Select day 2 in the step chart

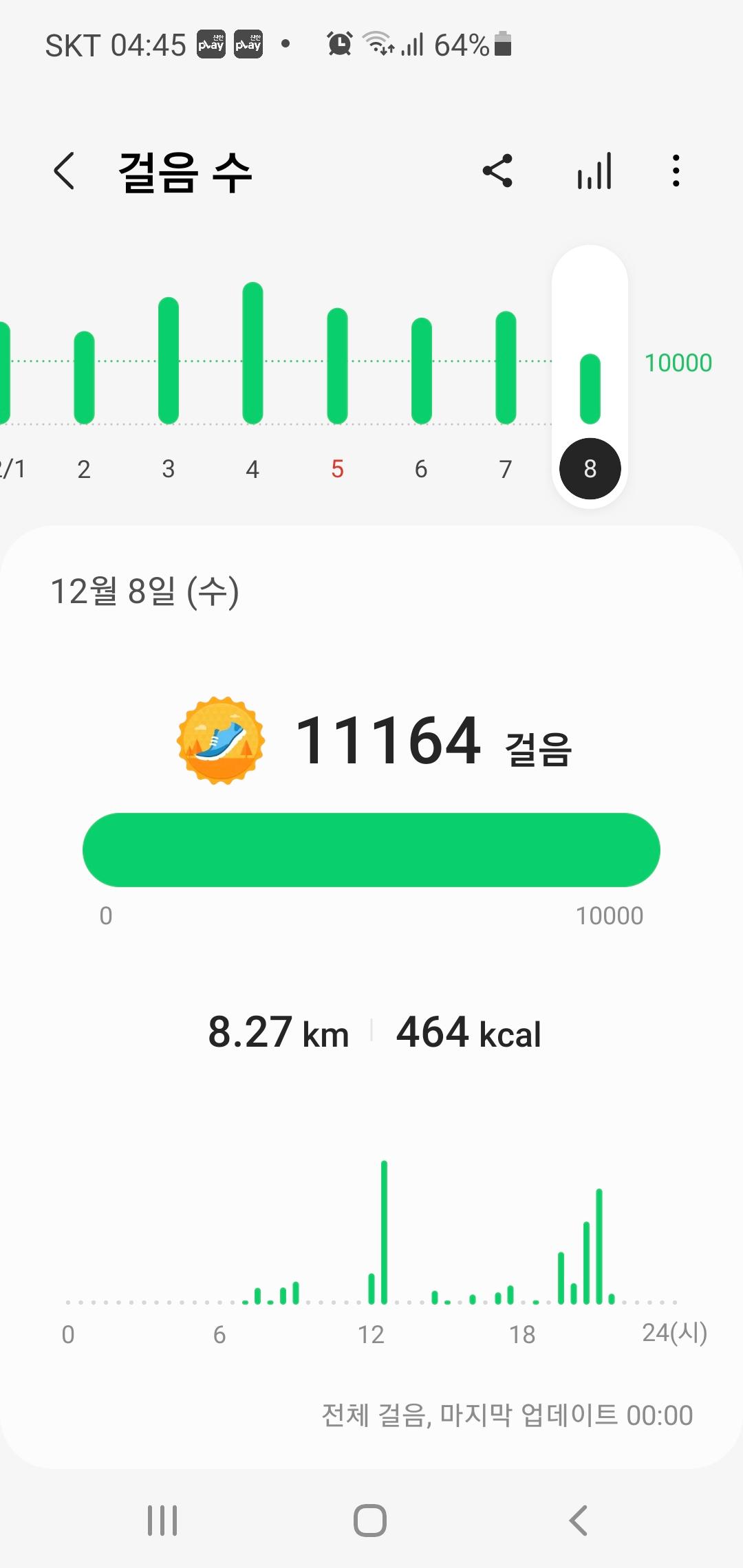(x=84, y=378)
